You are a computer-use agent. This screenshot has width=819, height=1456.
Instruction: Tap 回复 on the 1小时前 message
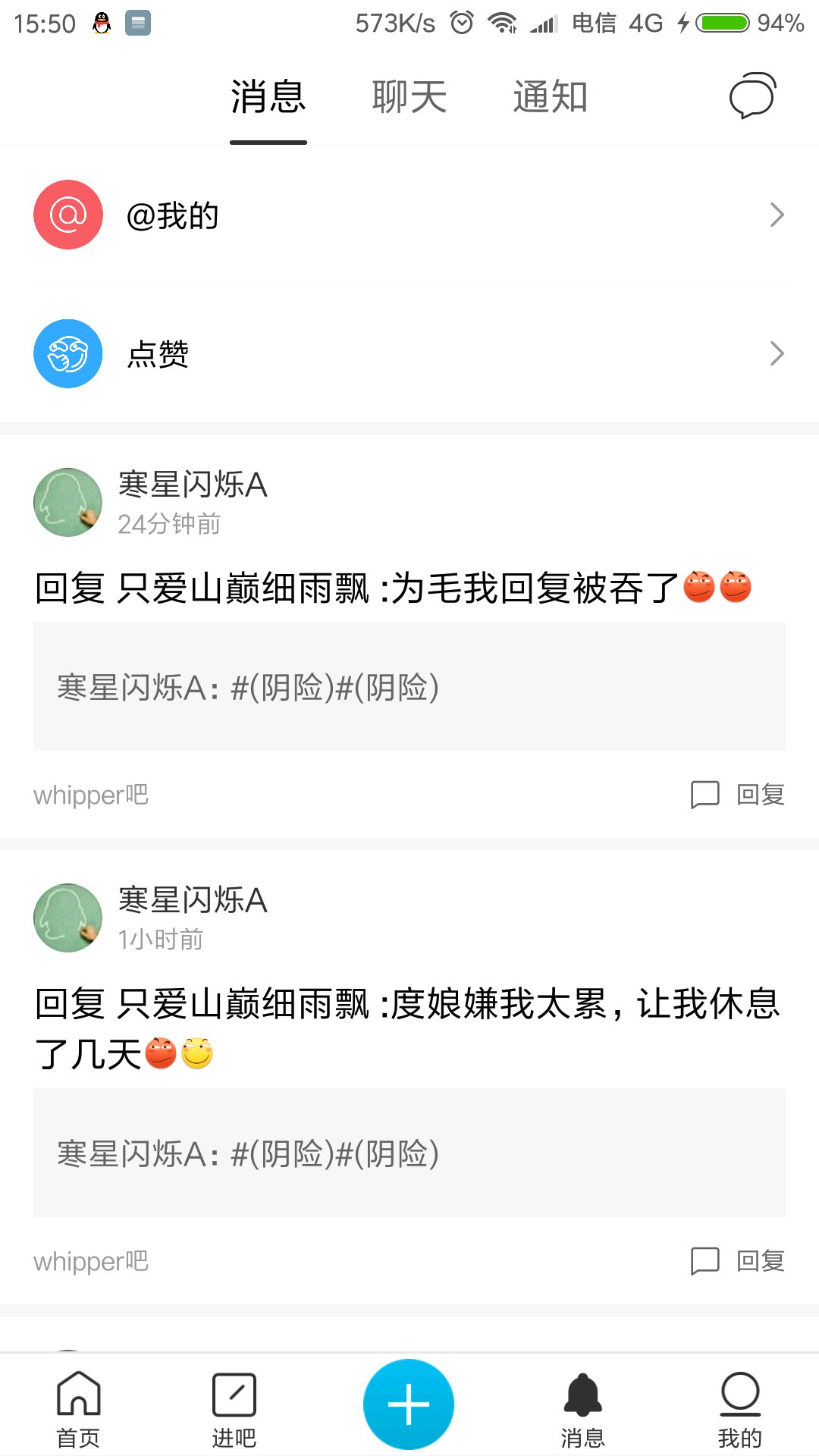point(738,1261)
